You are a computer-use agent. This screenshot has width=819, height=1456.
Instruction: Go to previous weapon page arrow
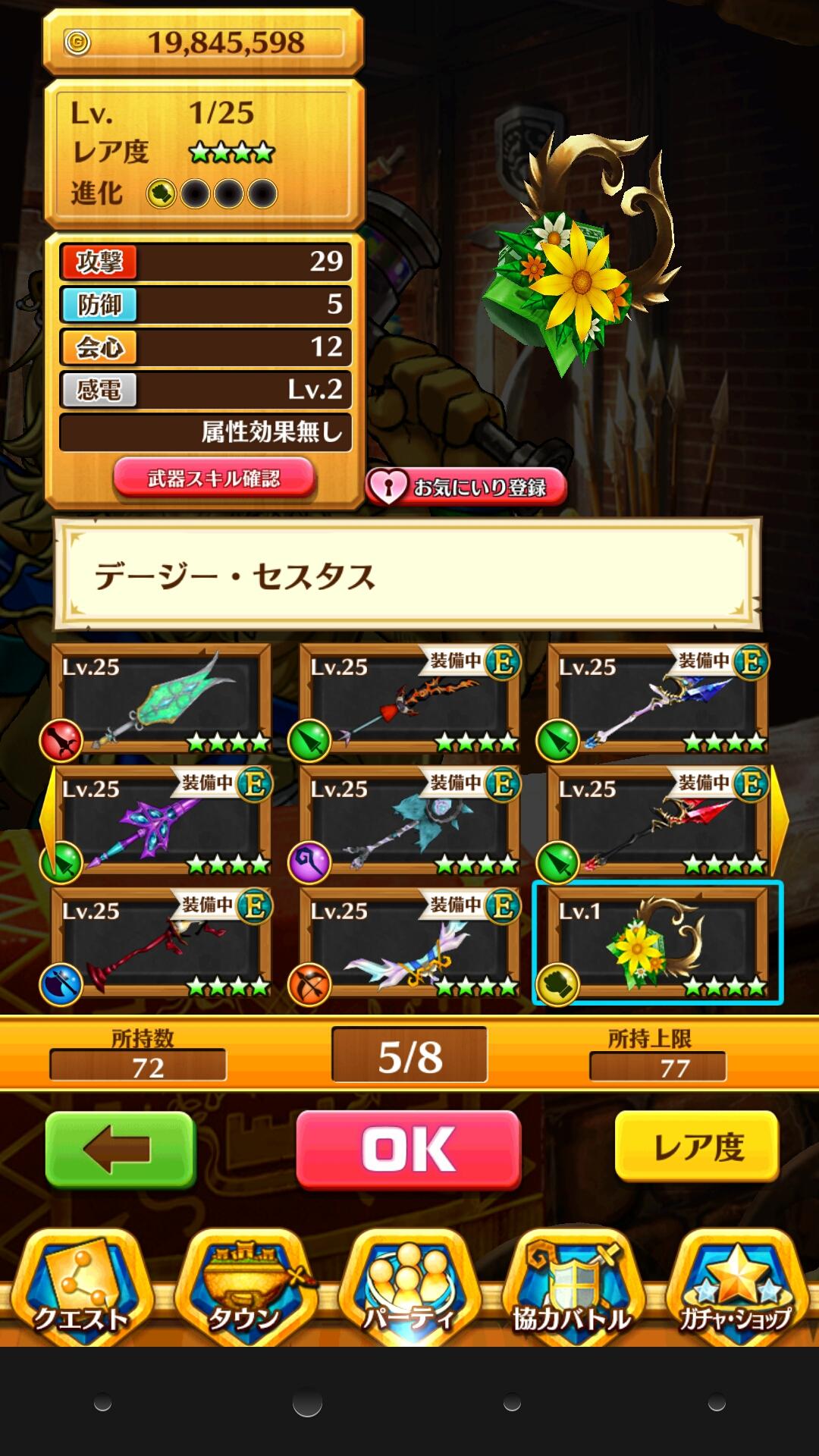[47, 819]
